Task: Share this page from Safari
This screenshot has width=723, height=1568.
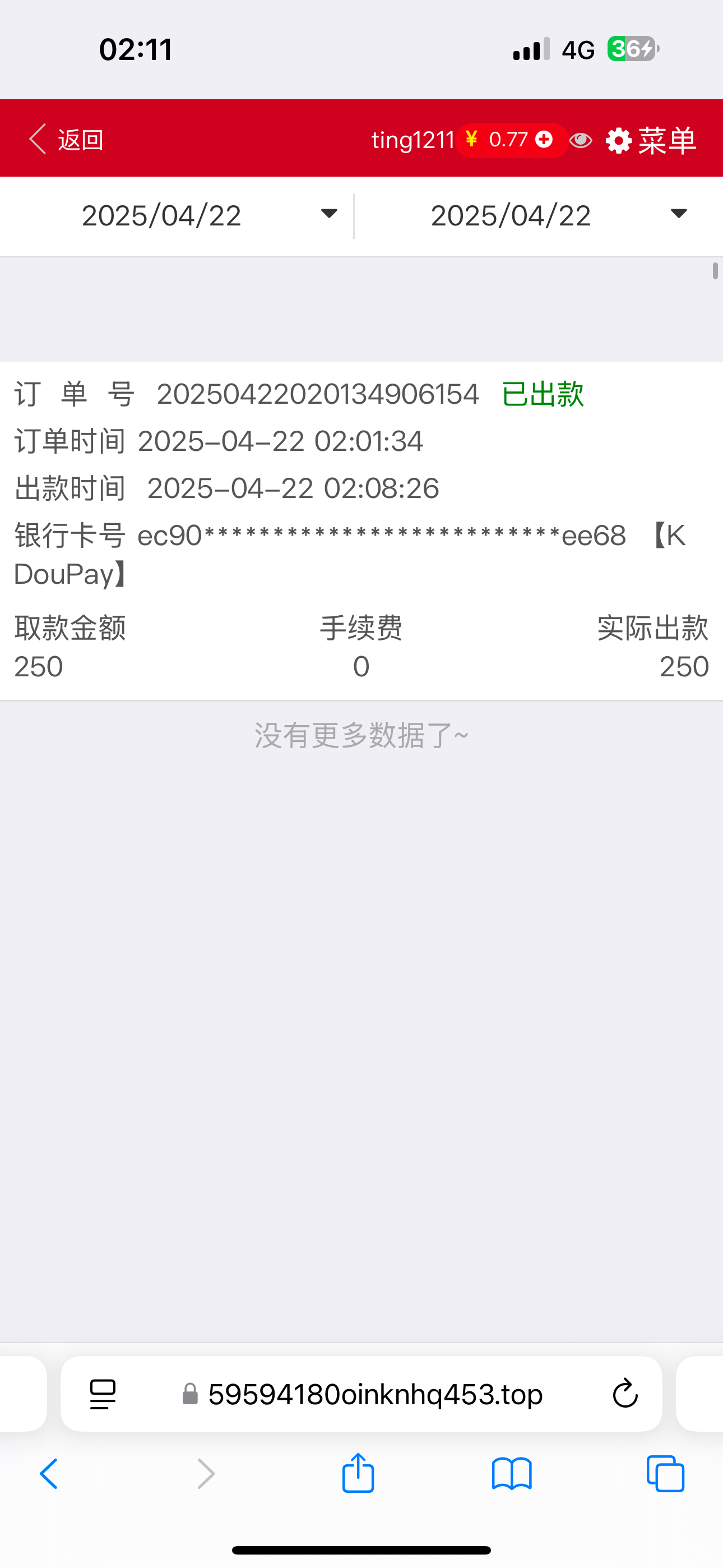Action: [x=358, y=1473]
